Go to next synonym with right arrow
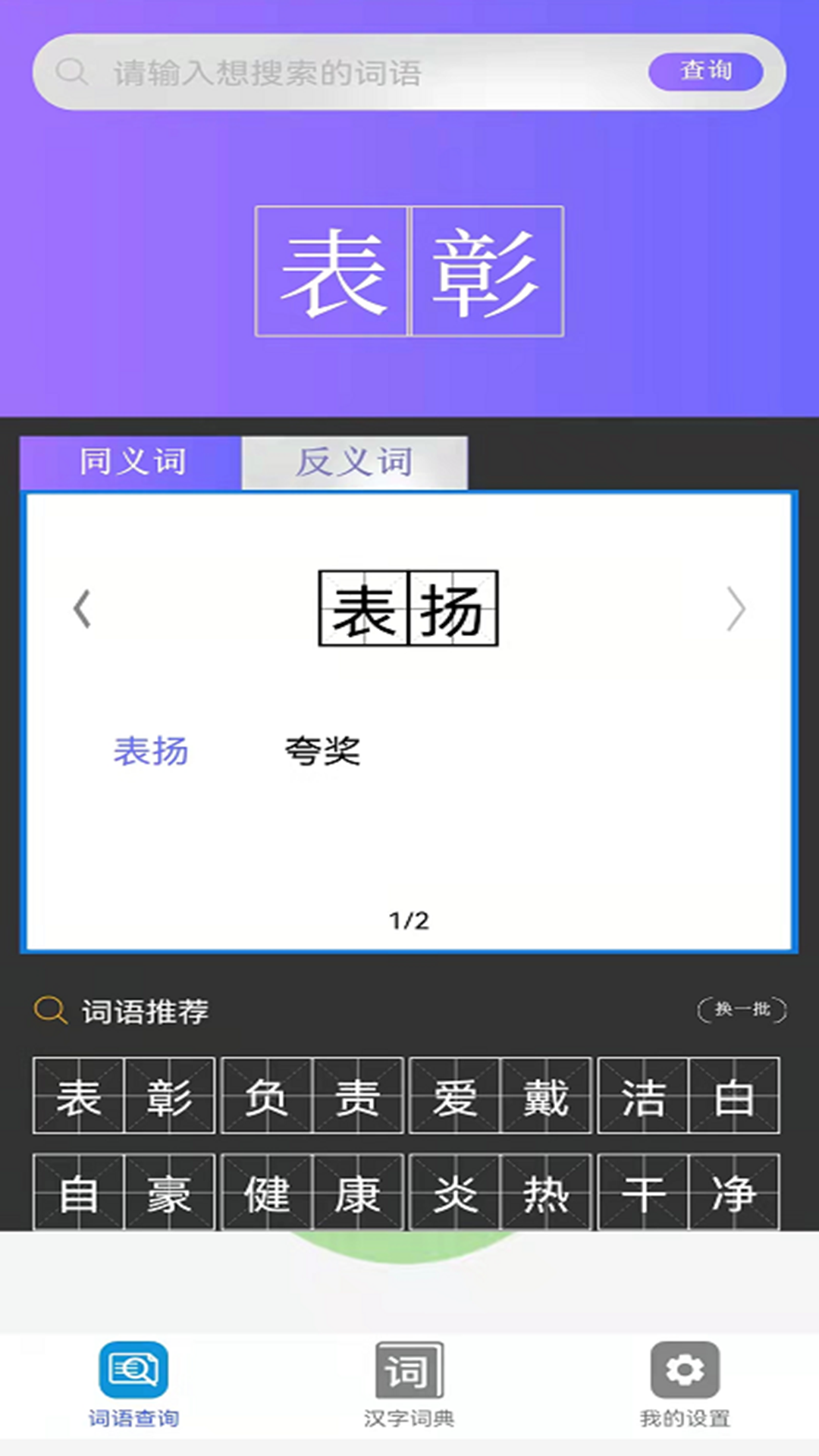The width and height of the screenshot is (819, 1456). coord(736,609)
